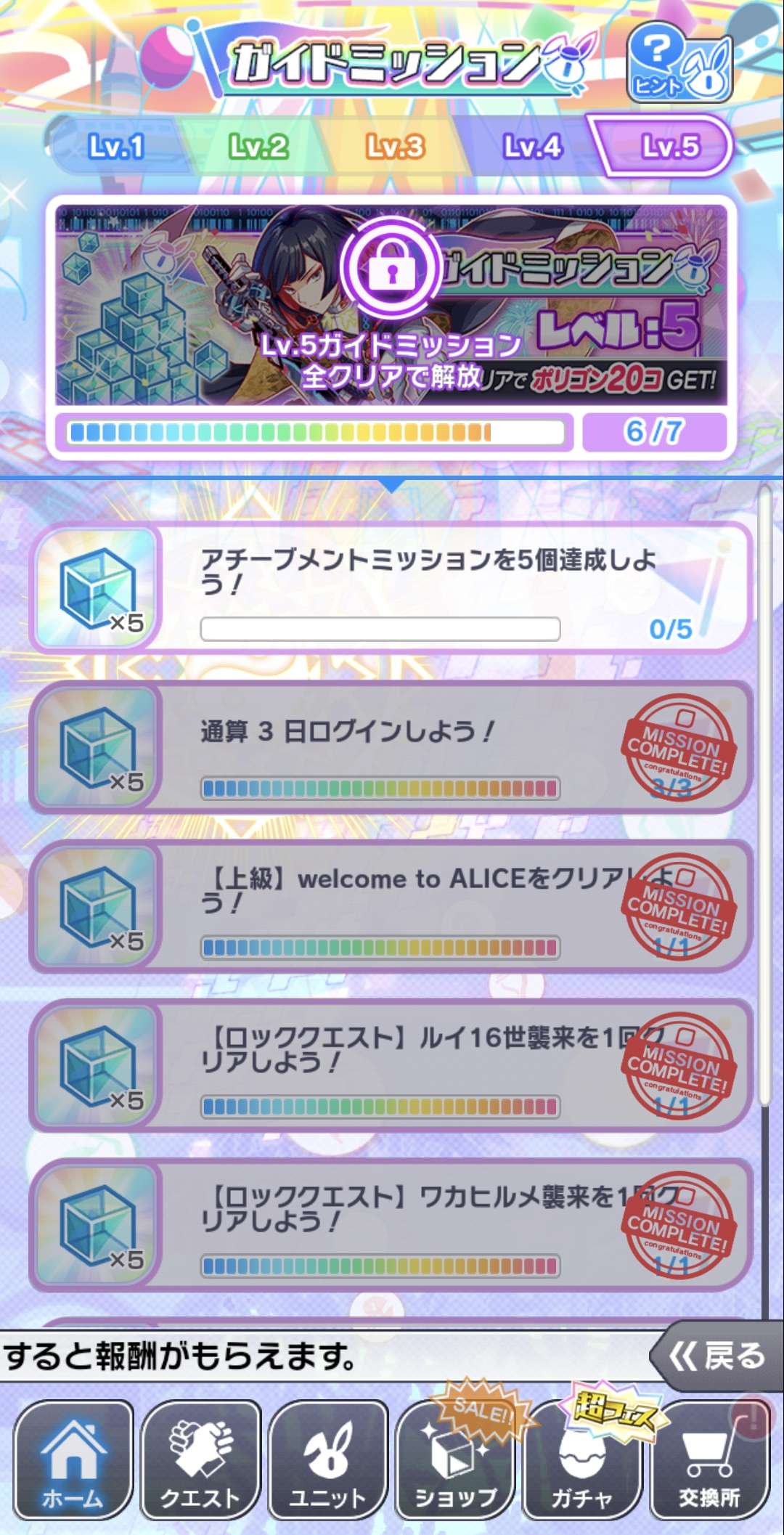This screenshot has width=784, height=1535.
Task: Open the ショップ tab
Action: pyautogui.click(x=456, y=1460)
